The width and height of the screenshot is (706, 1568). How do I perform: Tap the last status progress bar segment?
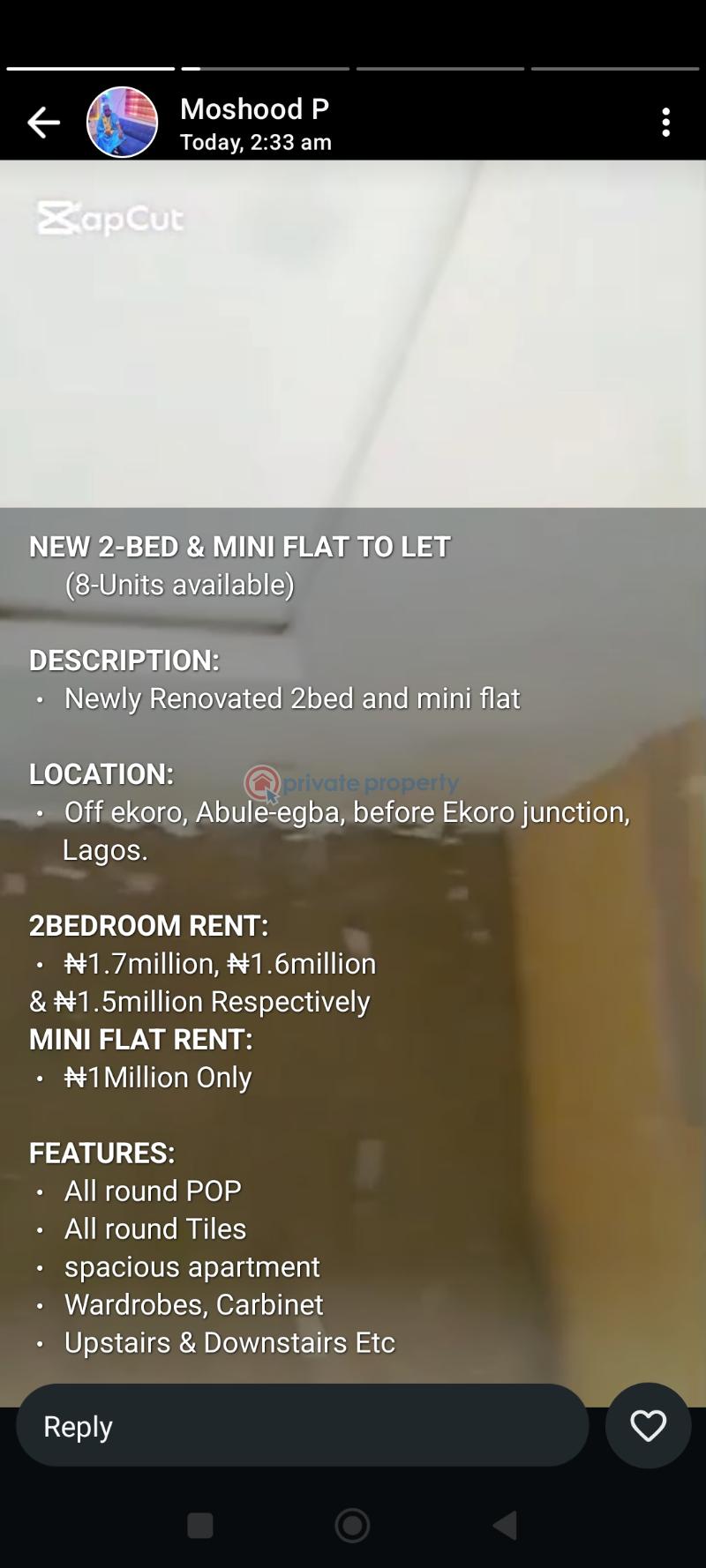click(x=613, y=67)
